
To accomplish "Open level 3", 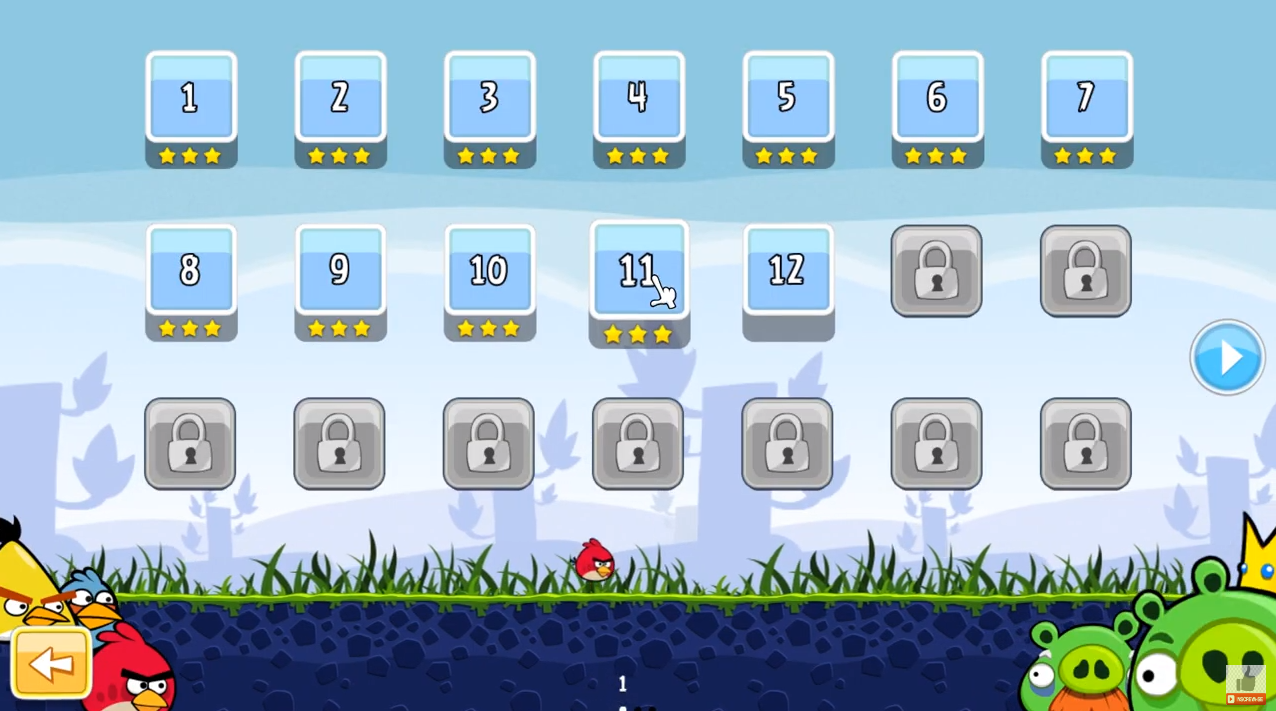I will [x=489, y=98].
